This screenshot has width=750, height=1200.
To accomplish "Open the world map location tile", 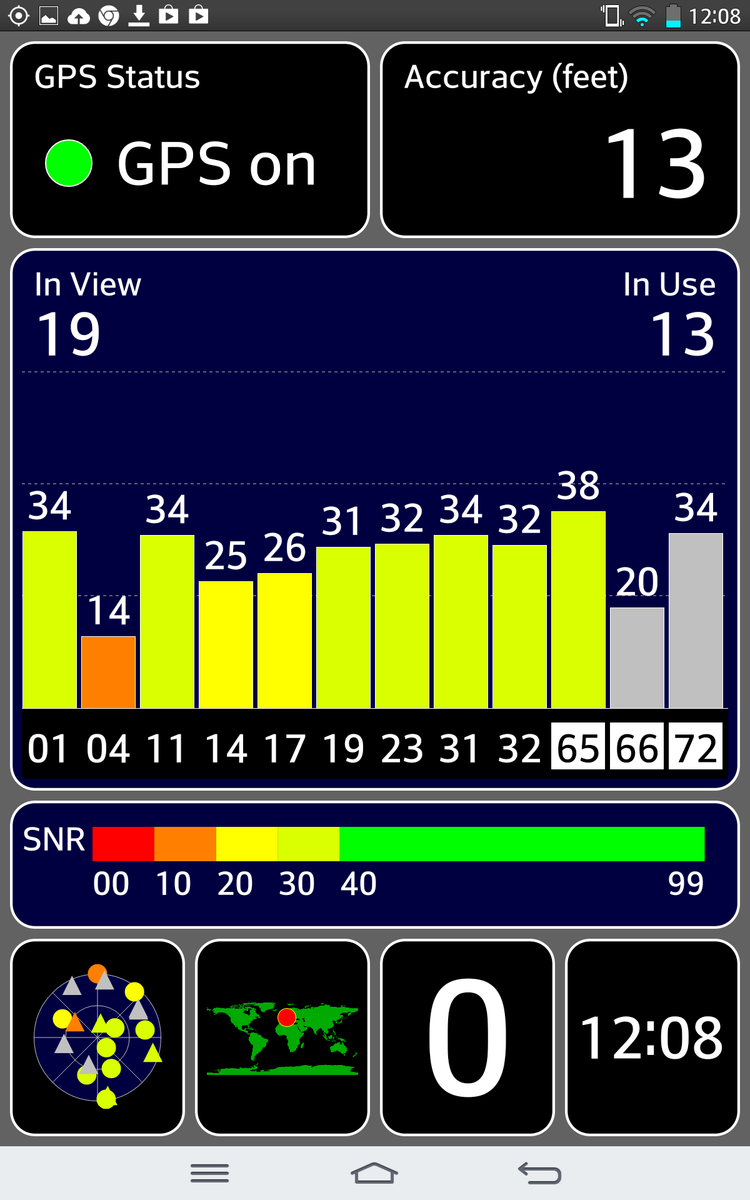I will 282,1038.
